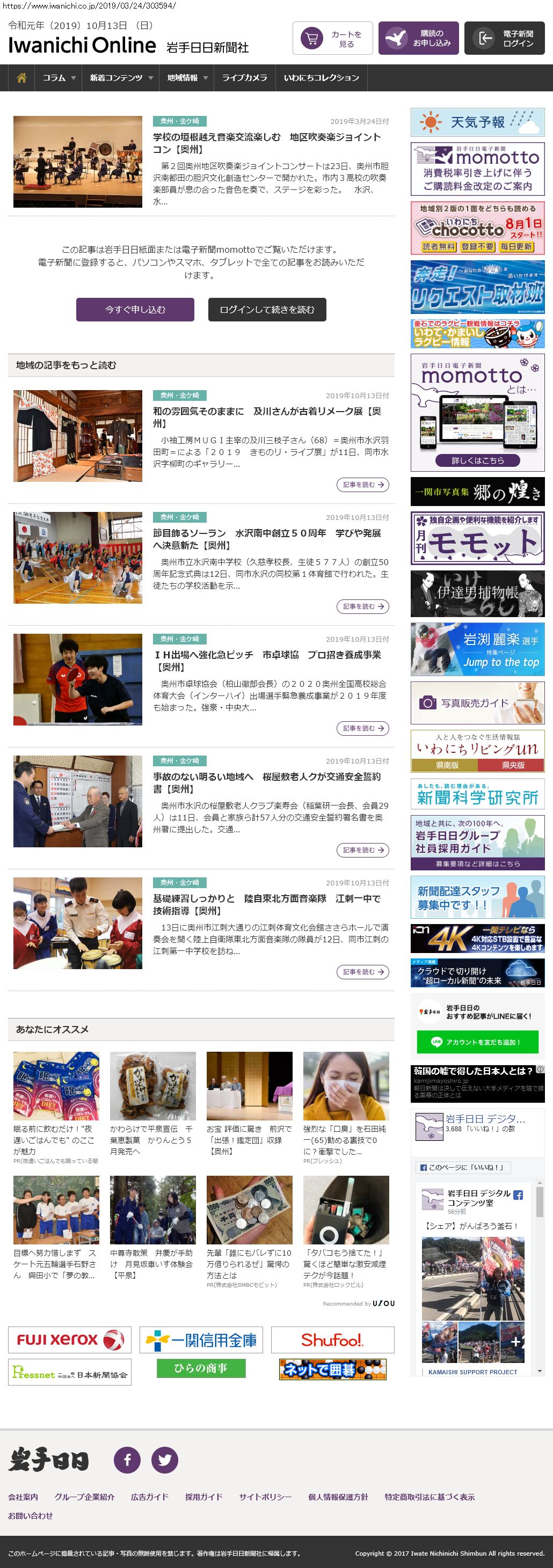The image size is (553, 1568).
Task: Expand the 地域情報 menu
Action: pos(187,78)
